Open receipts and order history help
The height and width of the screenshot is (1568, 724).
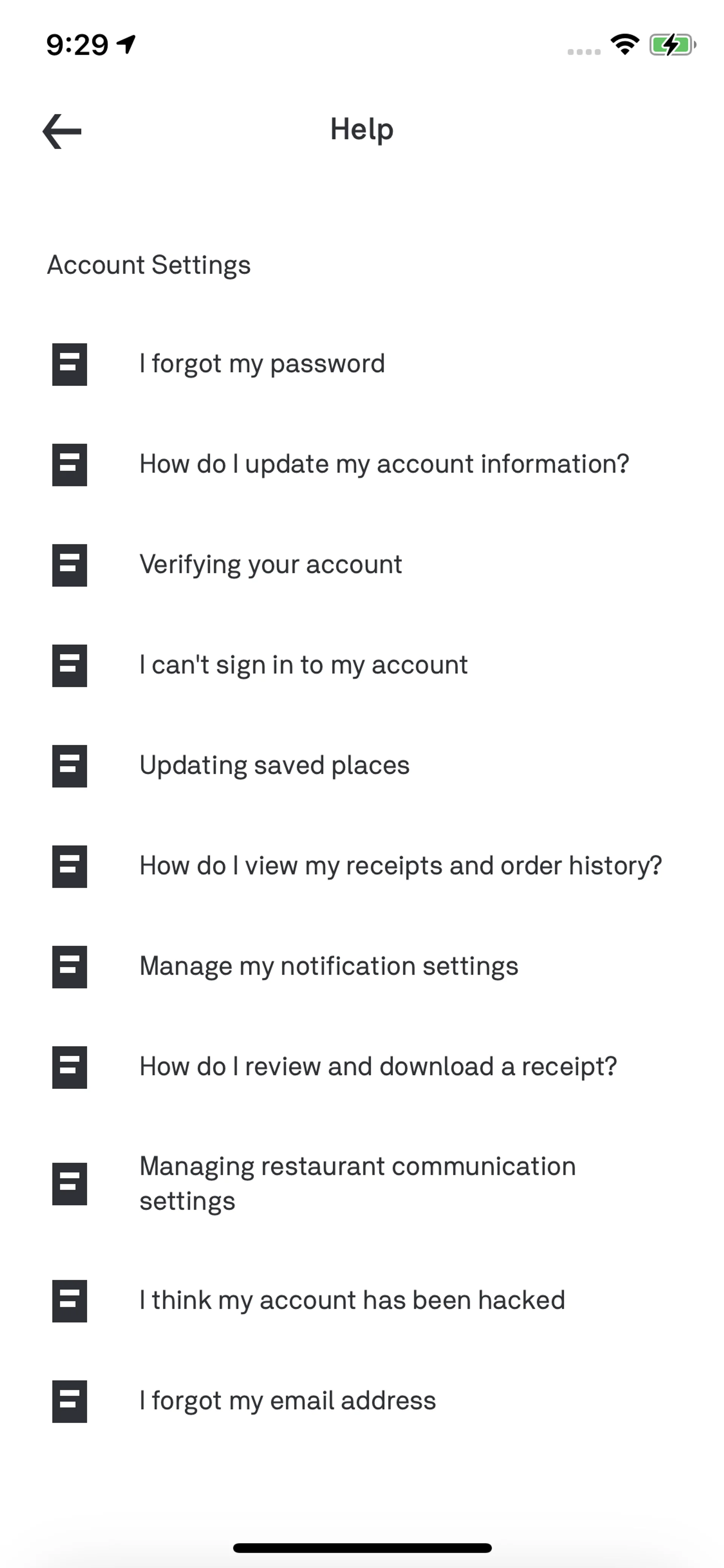click(400, 866)
